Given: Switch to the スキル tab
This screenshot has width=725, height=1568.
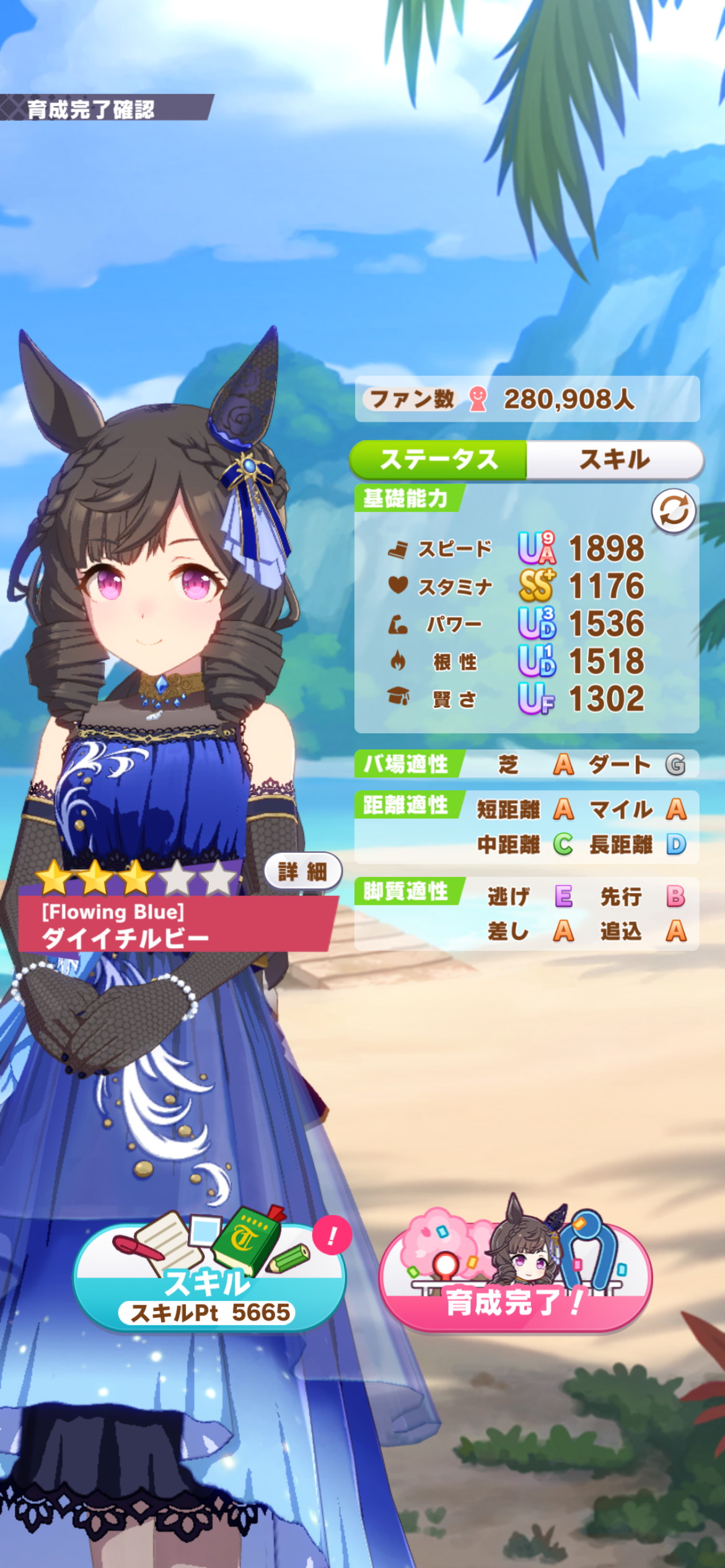Looking at the screenshot, I should 615,460.
